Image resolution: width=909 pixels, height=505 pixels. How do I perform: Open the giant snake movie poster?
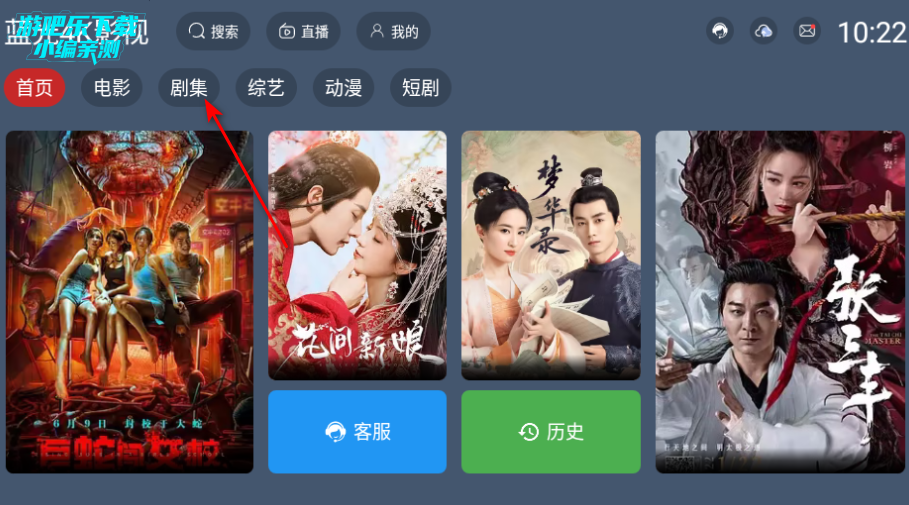pos(129,301)
